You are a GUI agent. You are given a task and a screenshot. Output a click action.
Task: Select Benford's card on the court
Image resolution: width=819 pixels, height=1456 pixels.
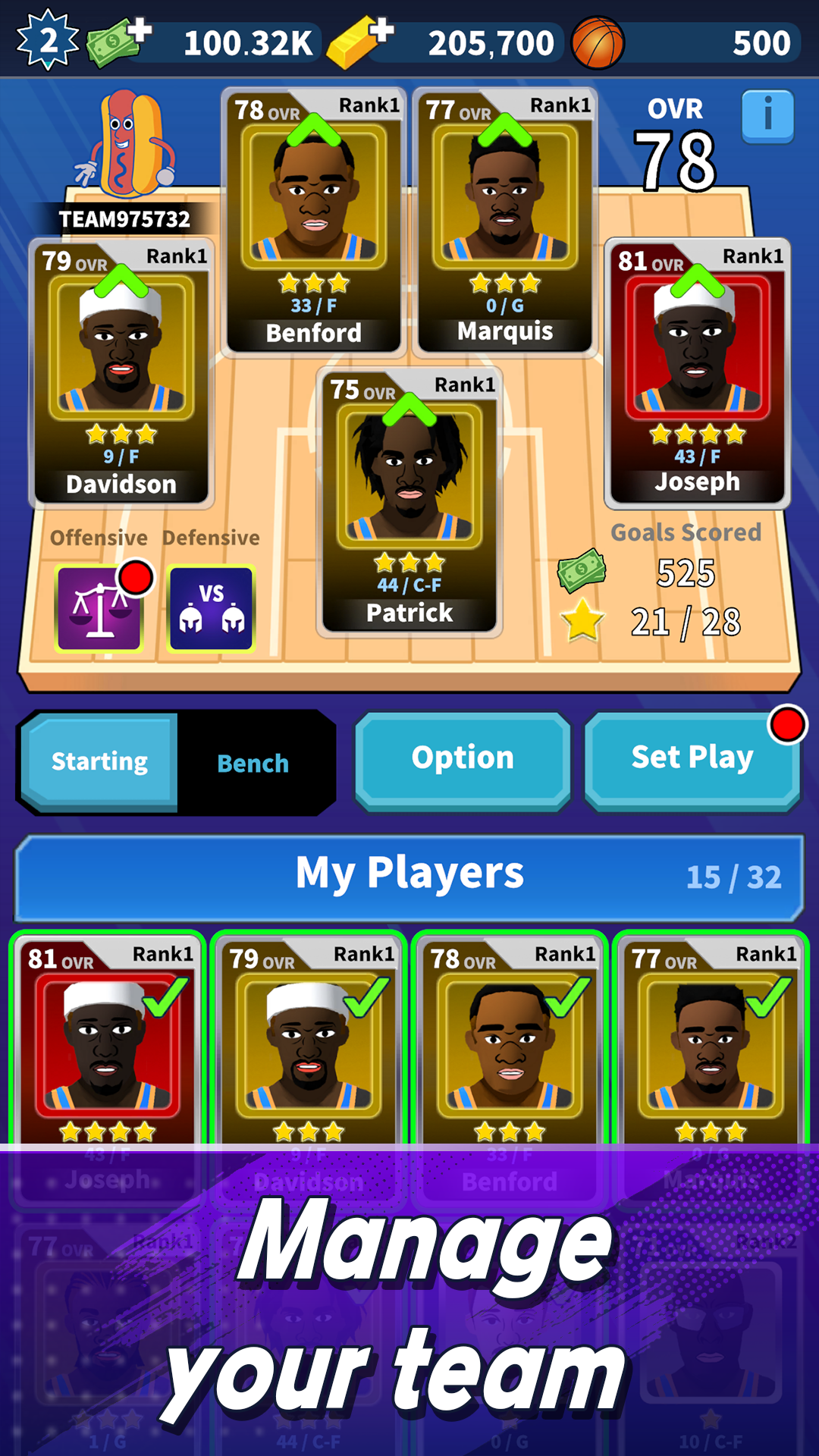click(314, 220)
